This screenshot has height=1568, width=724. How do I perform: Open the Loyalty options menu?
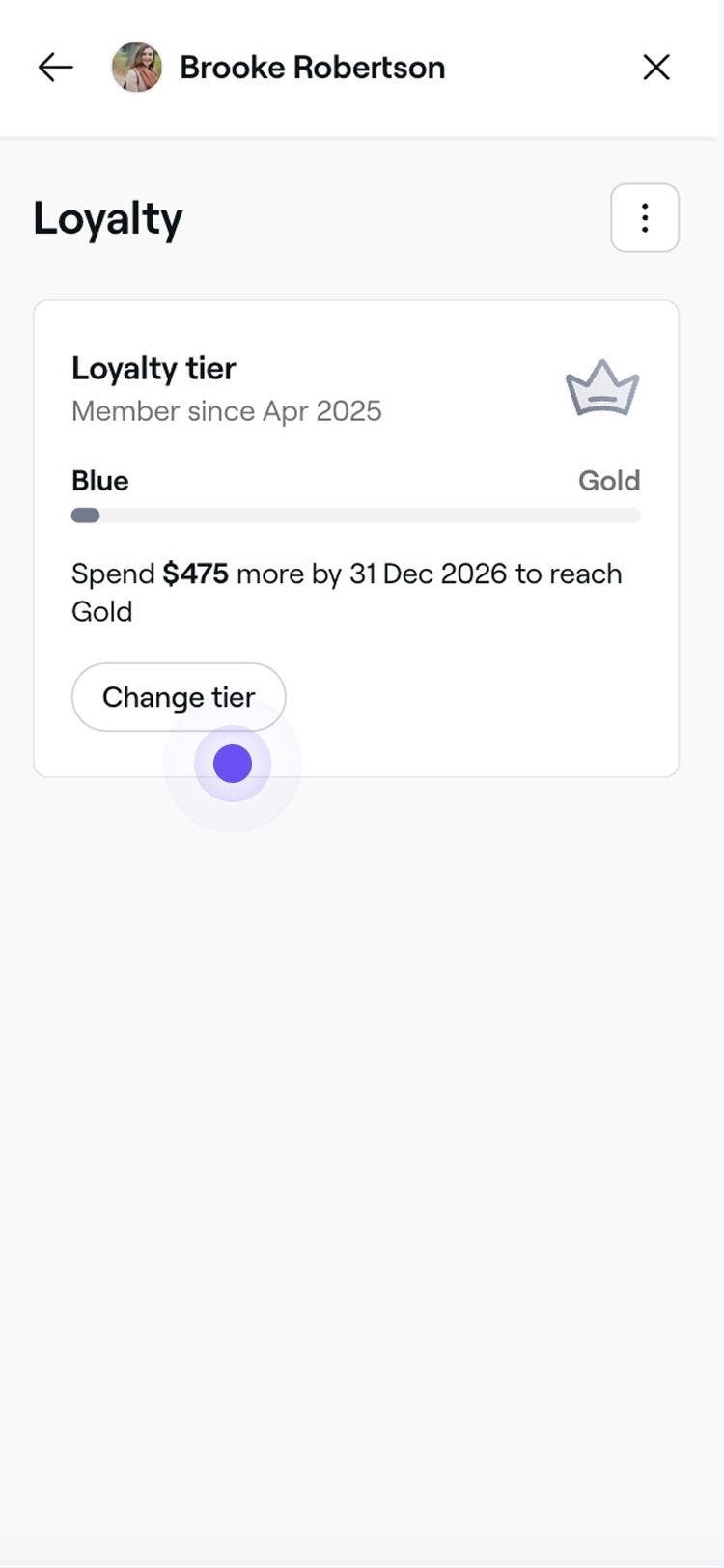tap(645, 218)
